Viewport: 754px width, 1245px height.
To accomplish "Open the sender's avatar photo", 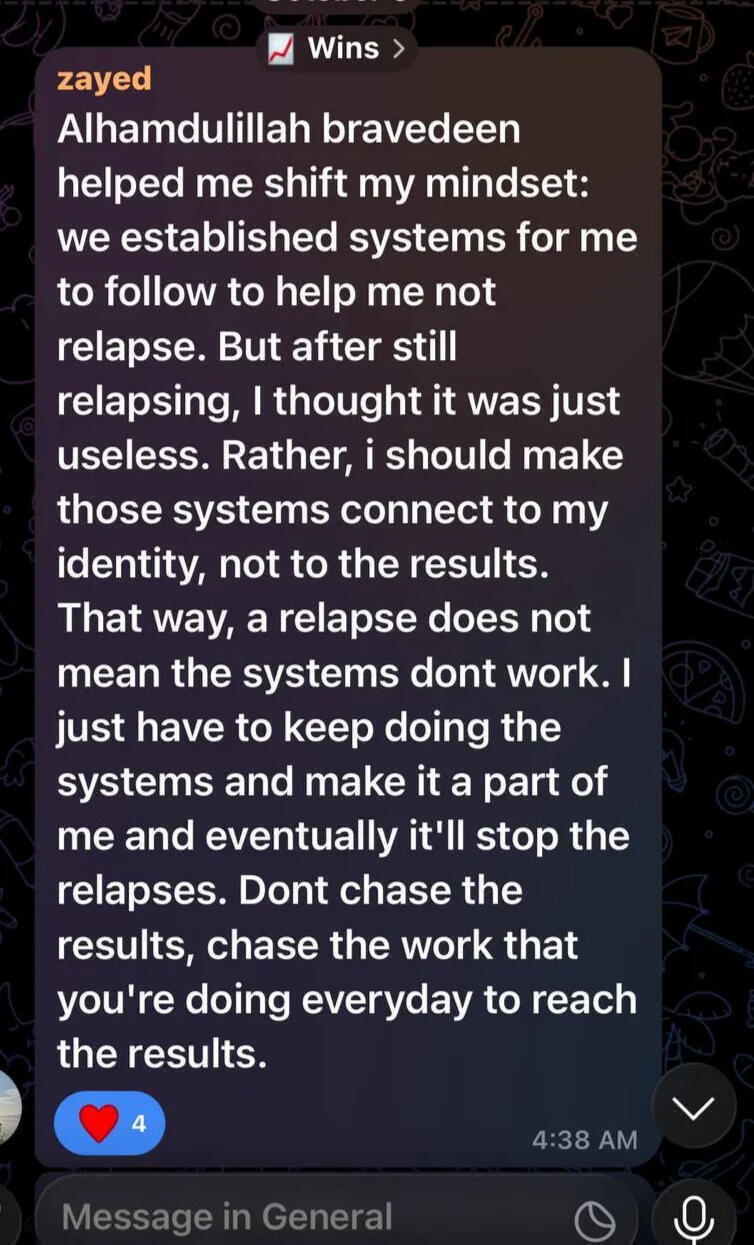I will point(8,1106).
